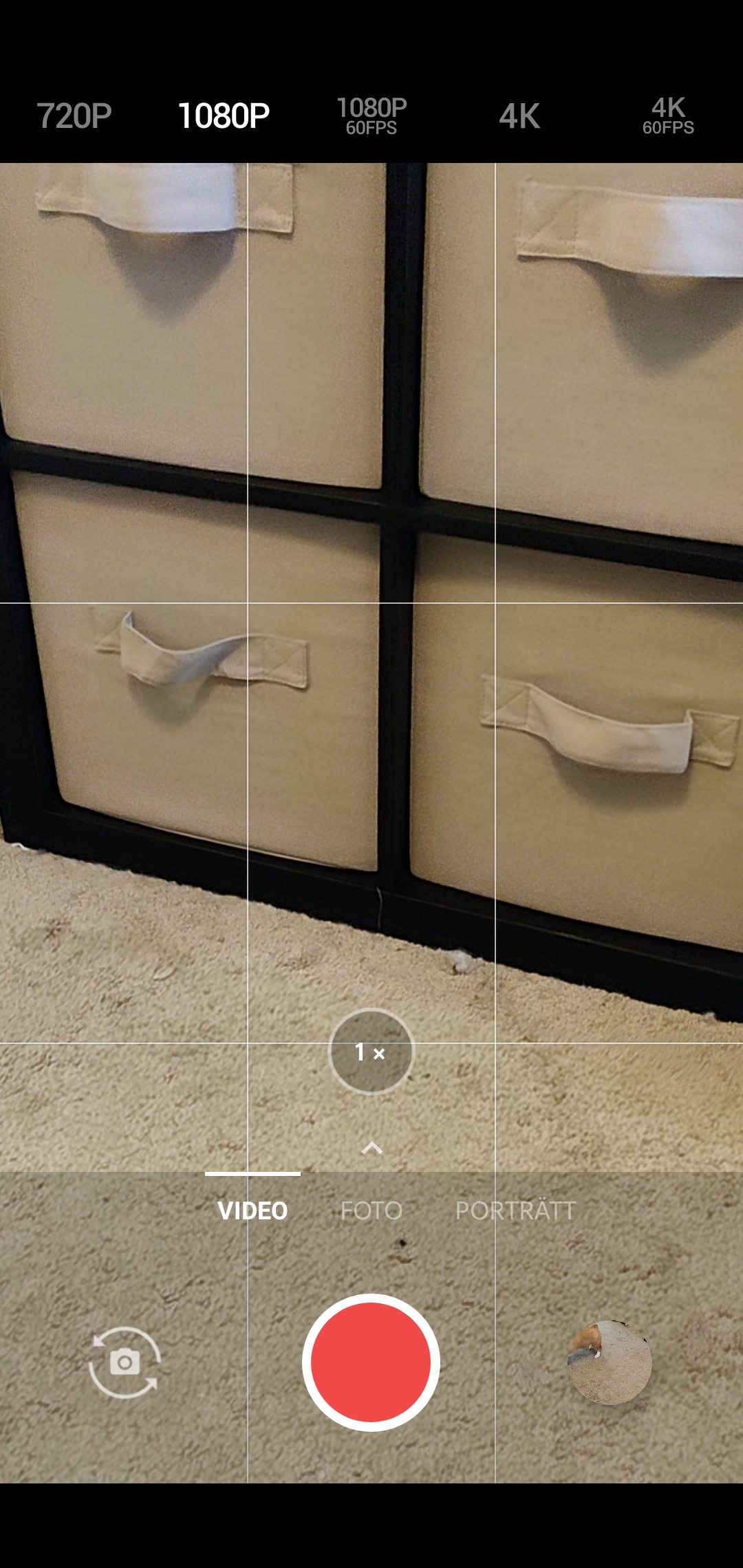Select 720P video resolution
The image size is (743, 1568).
click(74, 116)
